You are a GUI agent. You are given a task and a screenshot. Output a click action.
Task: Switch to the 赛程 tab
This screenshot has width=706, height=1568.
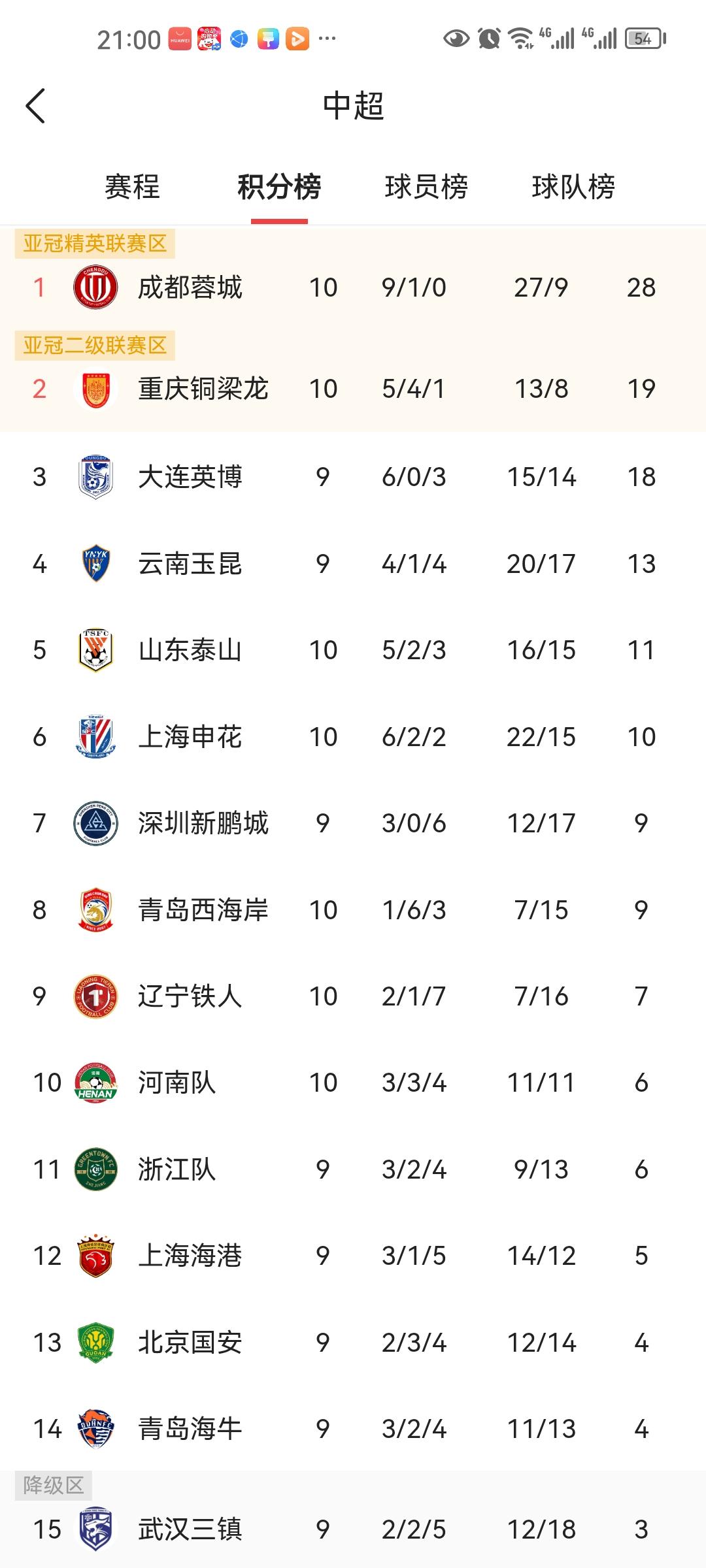pos(132,187)
